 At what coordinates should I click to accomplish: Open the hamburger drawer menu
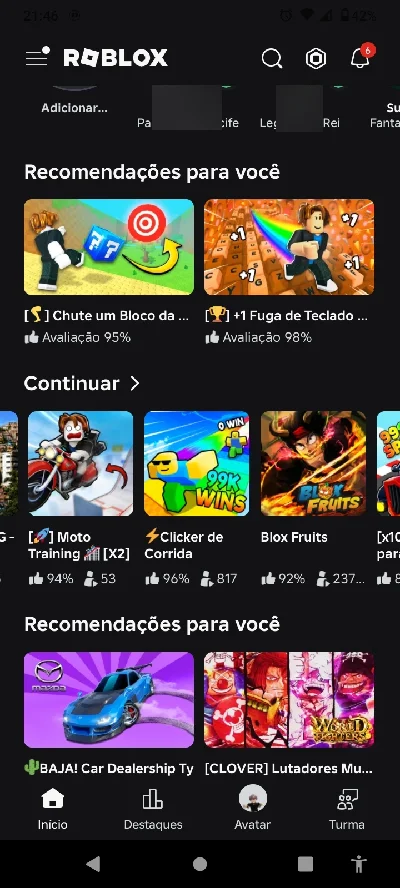(x=37, y=57)
